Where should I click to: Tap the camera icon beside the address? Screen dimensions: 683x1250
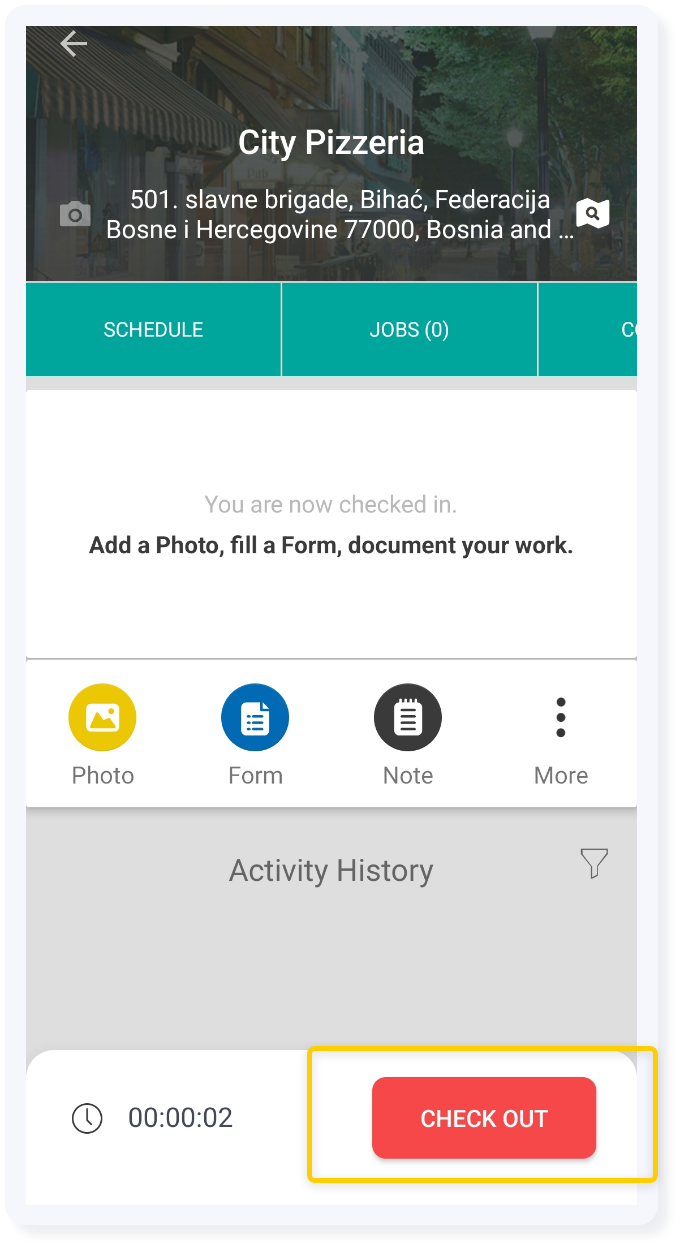click(75, 214)
